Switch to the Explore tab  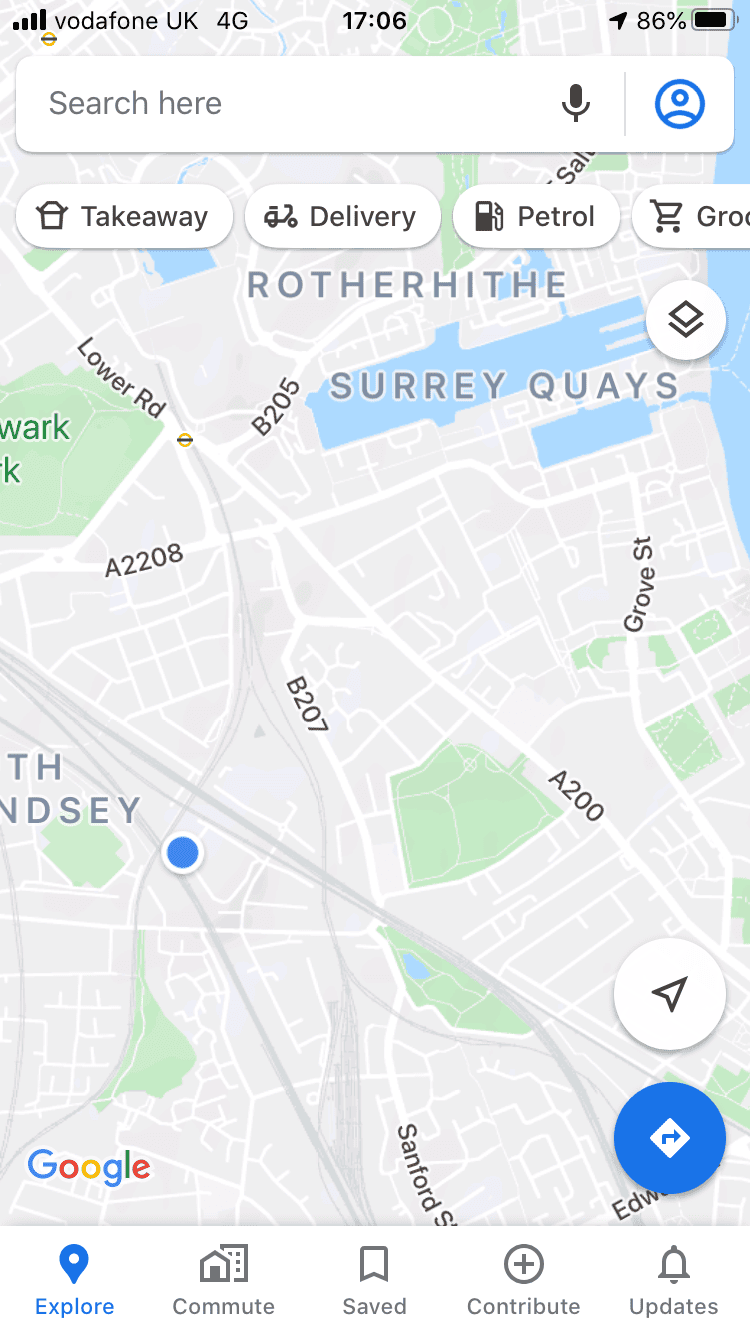[x=75, y=1280]
